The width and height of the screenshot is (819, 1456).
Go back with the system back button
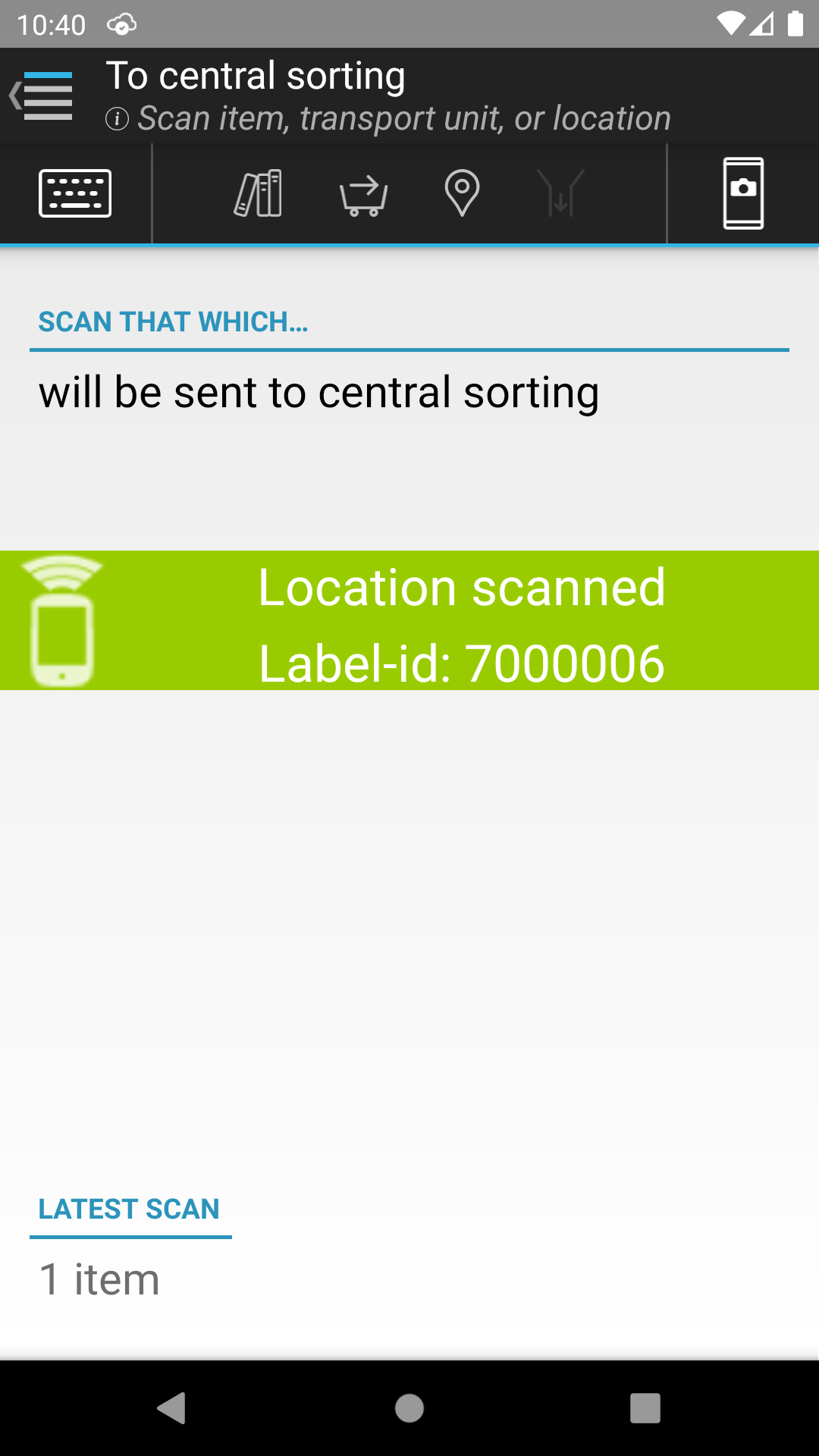click(172, 1408)
